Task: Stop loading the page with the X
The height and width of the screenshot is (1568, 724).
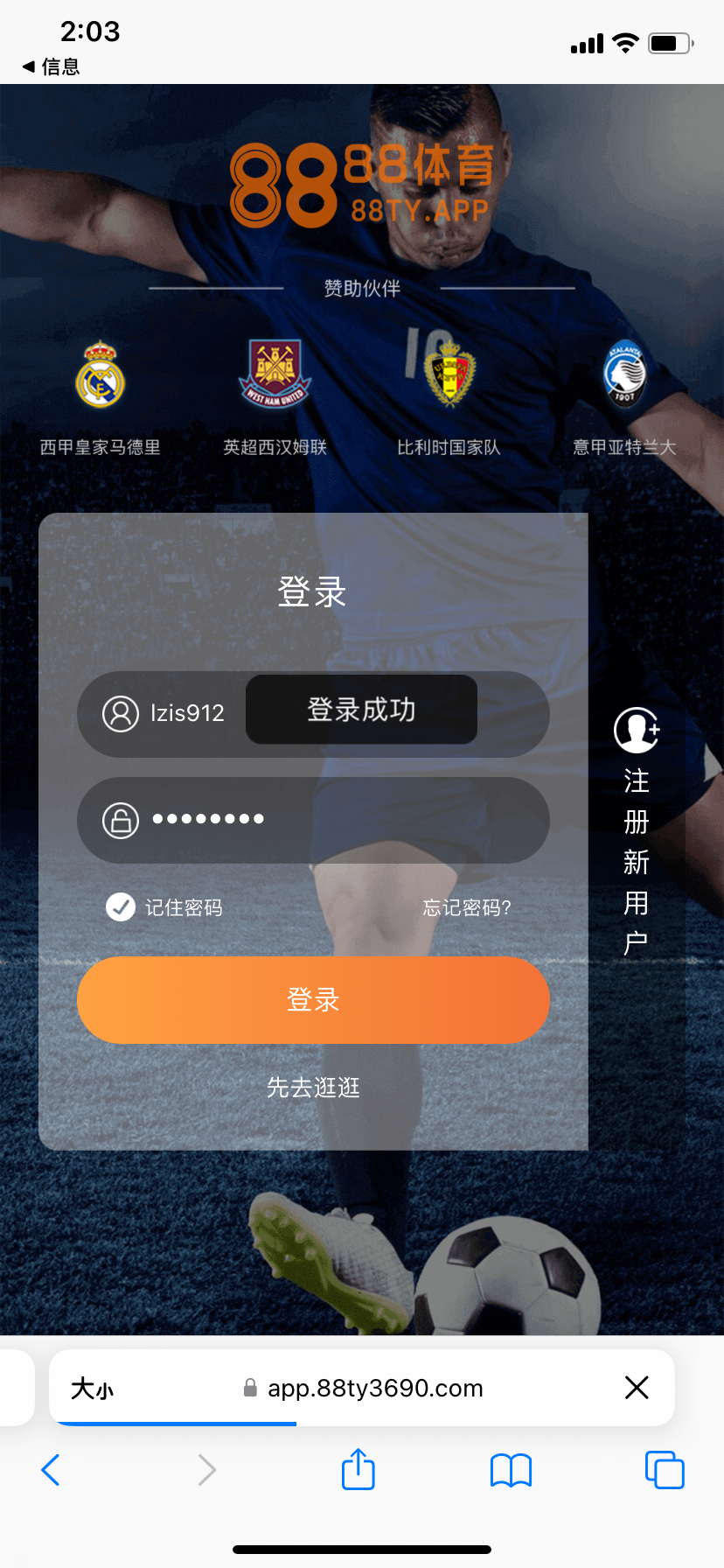Action: pos(637,1387)
